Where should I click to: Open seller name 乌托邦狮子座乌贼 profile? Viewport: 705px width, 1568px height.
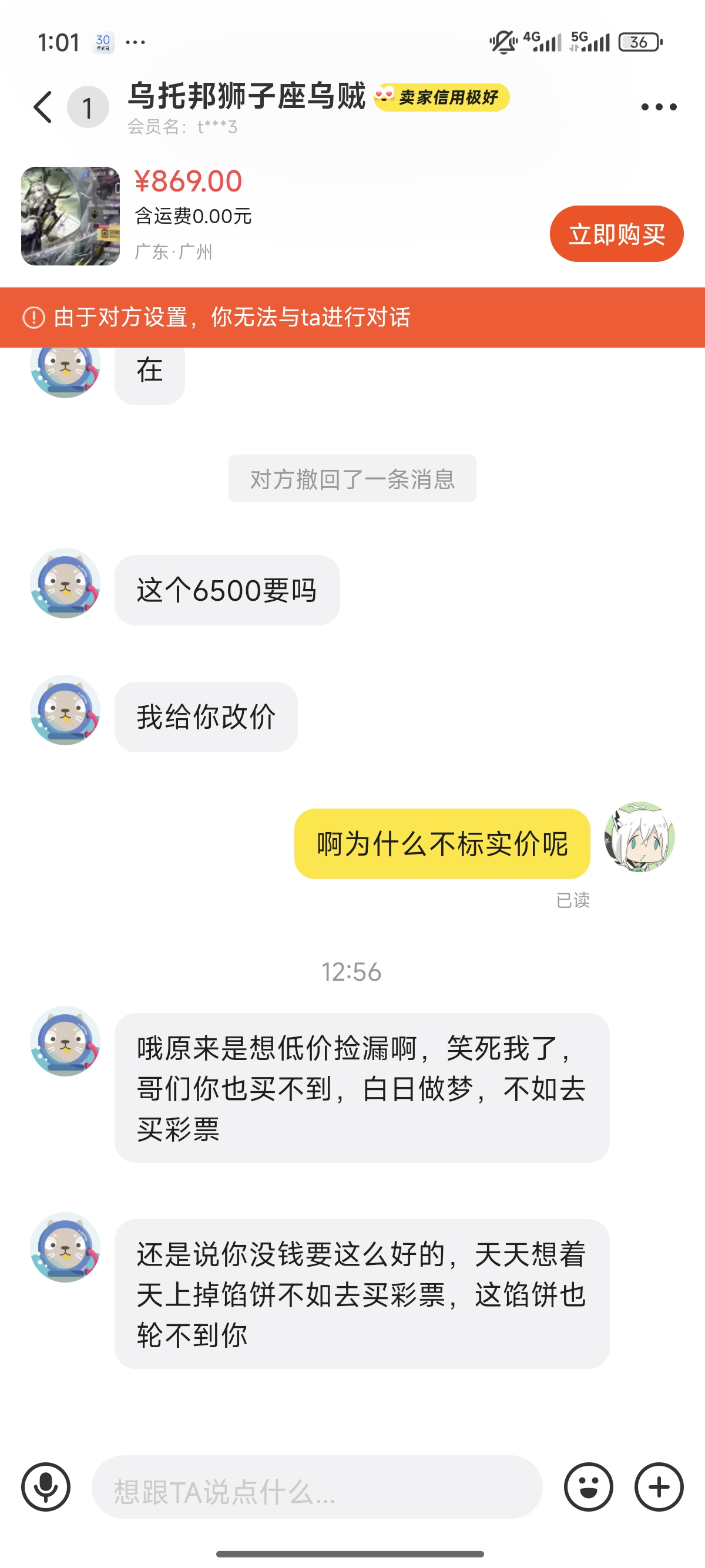247,96
